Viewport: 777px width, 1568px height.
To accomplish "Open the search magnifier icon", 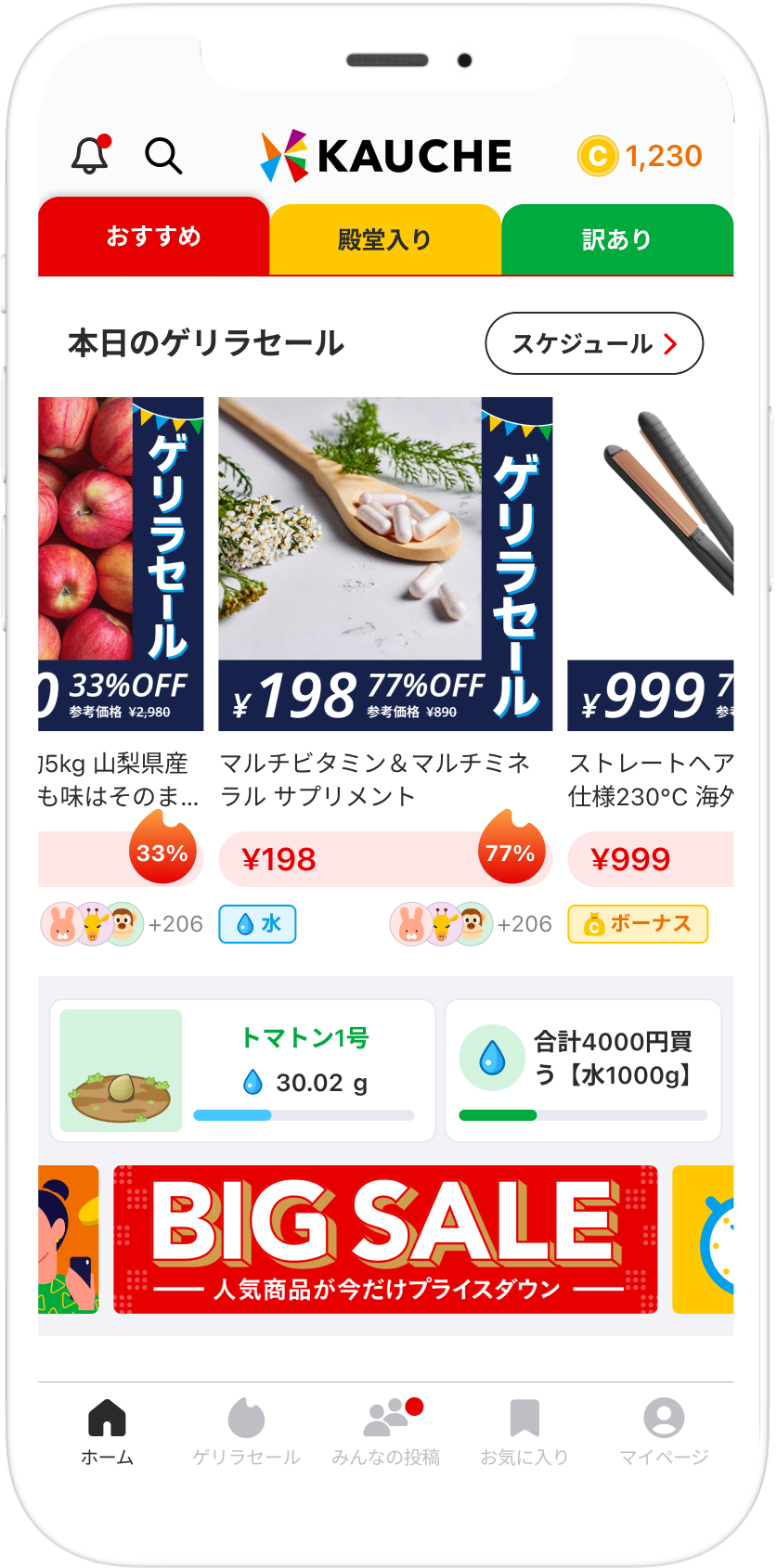I will [163, 156].
